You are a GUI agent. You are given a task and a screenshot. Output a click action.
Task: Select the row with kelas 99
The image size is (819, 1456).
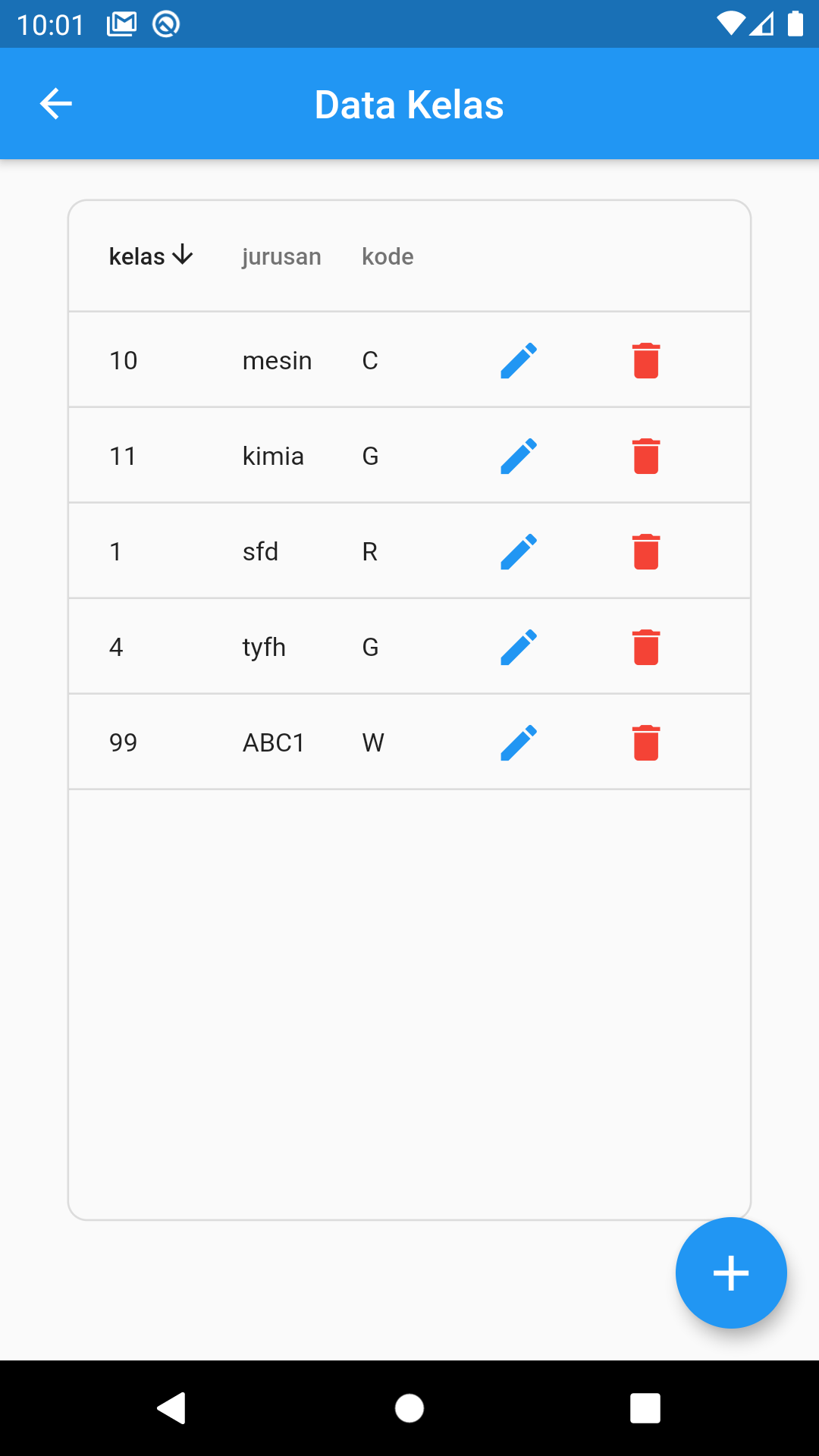pyautogui.click(x=227, y=742)
